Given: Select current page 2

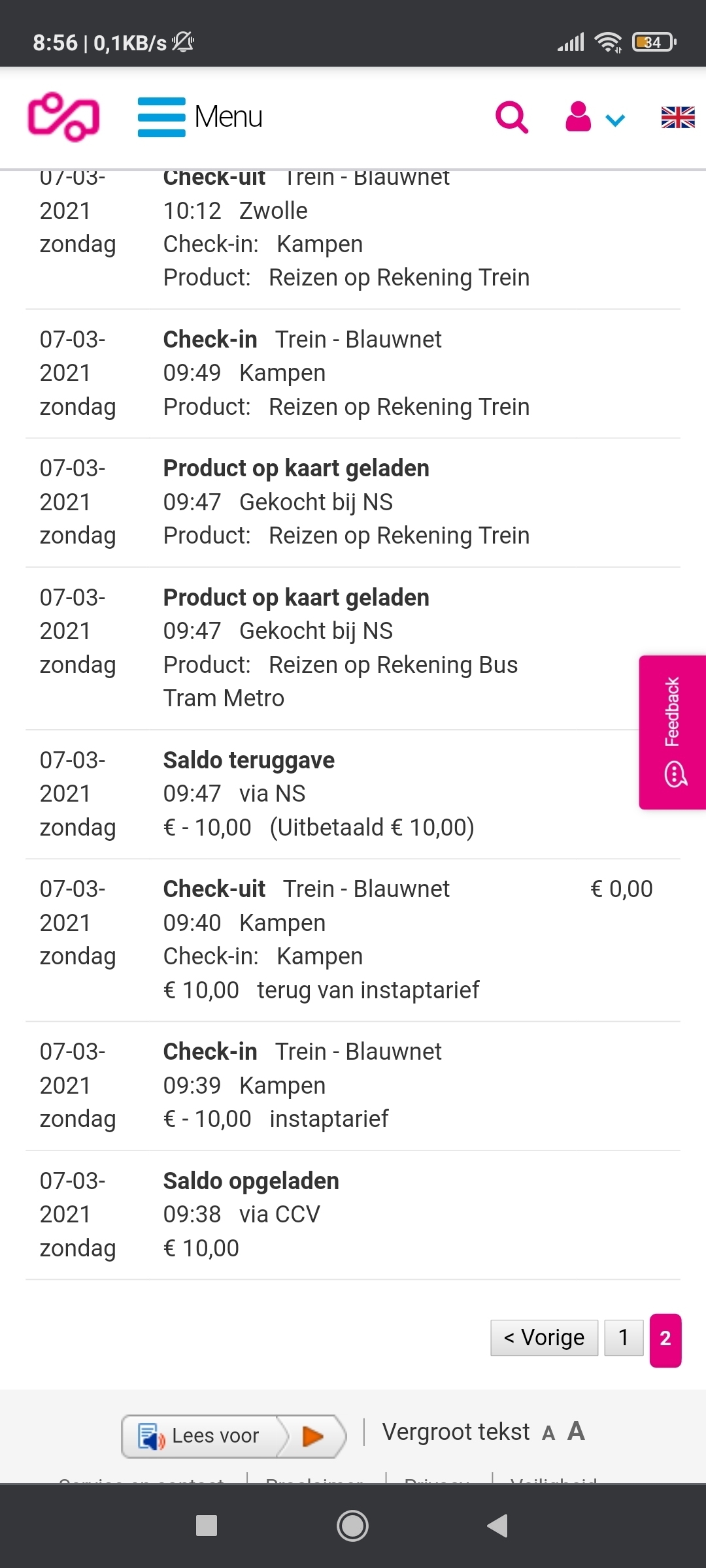Looking at the screenshot, I should click(x=665, y=1340).
